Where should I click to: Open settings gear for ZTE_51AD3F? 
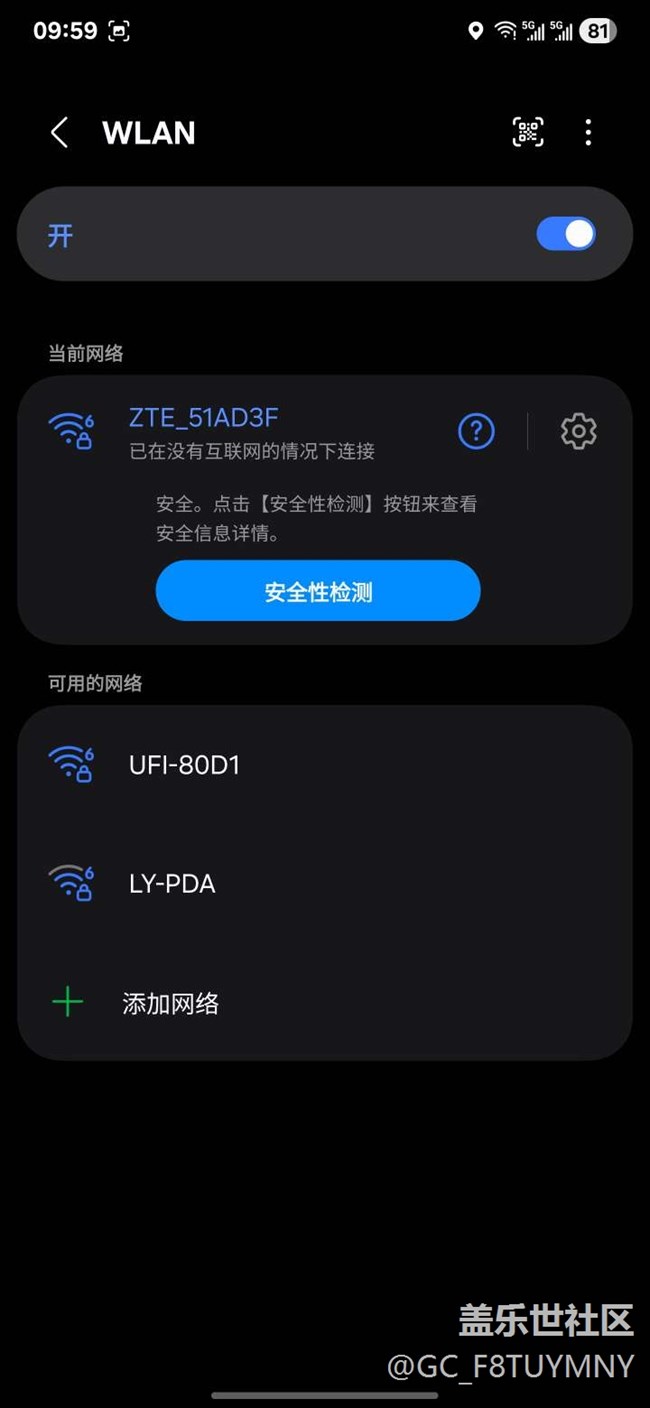pos(578,431)
